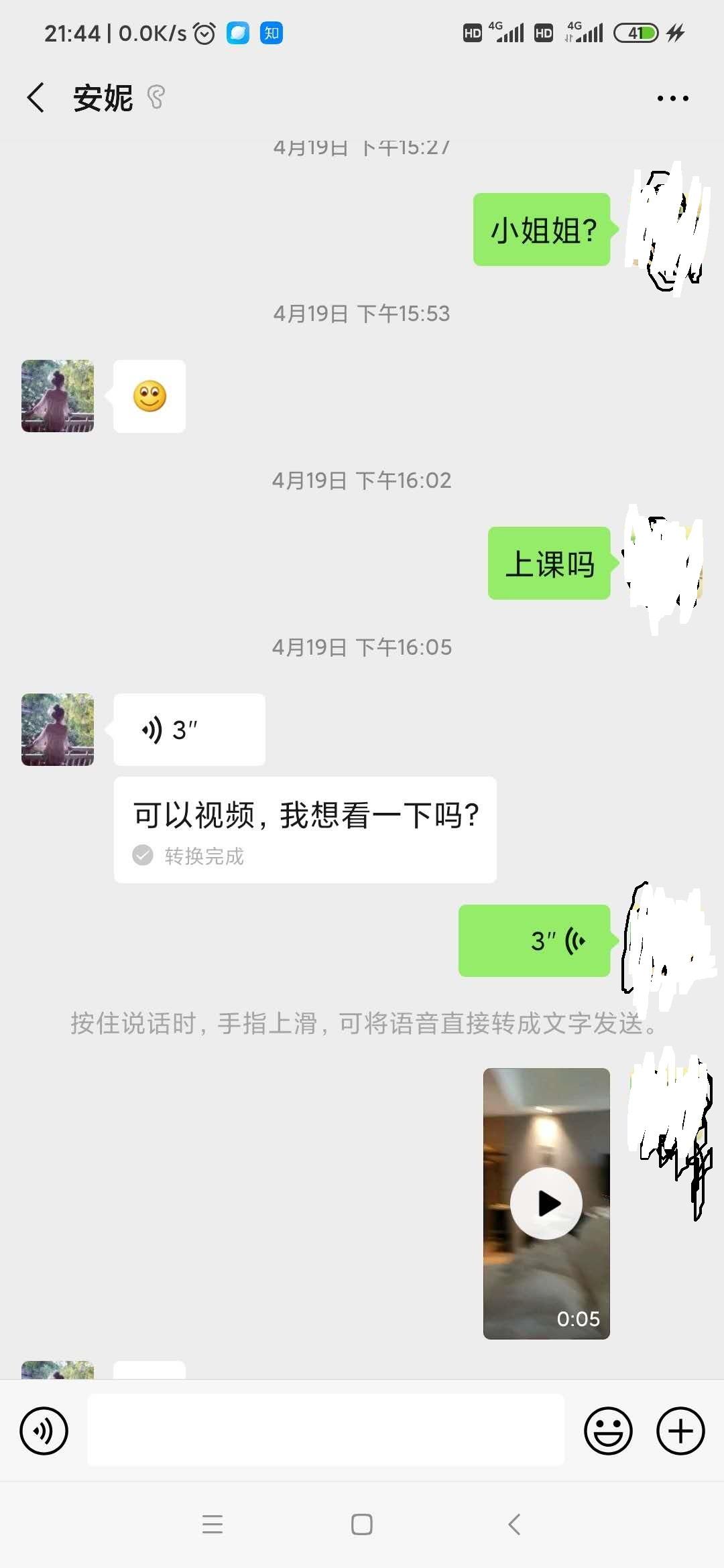
Task: Tap 安妮's profile avatar
Action: (x=57, y=730)
